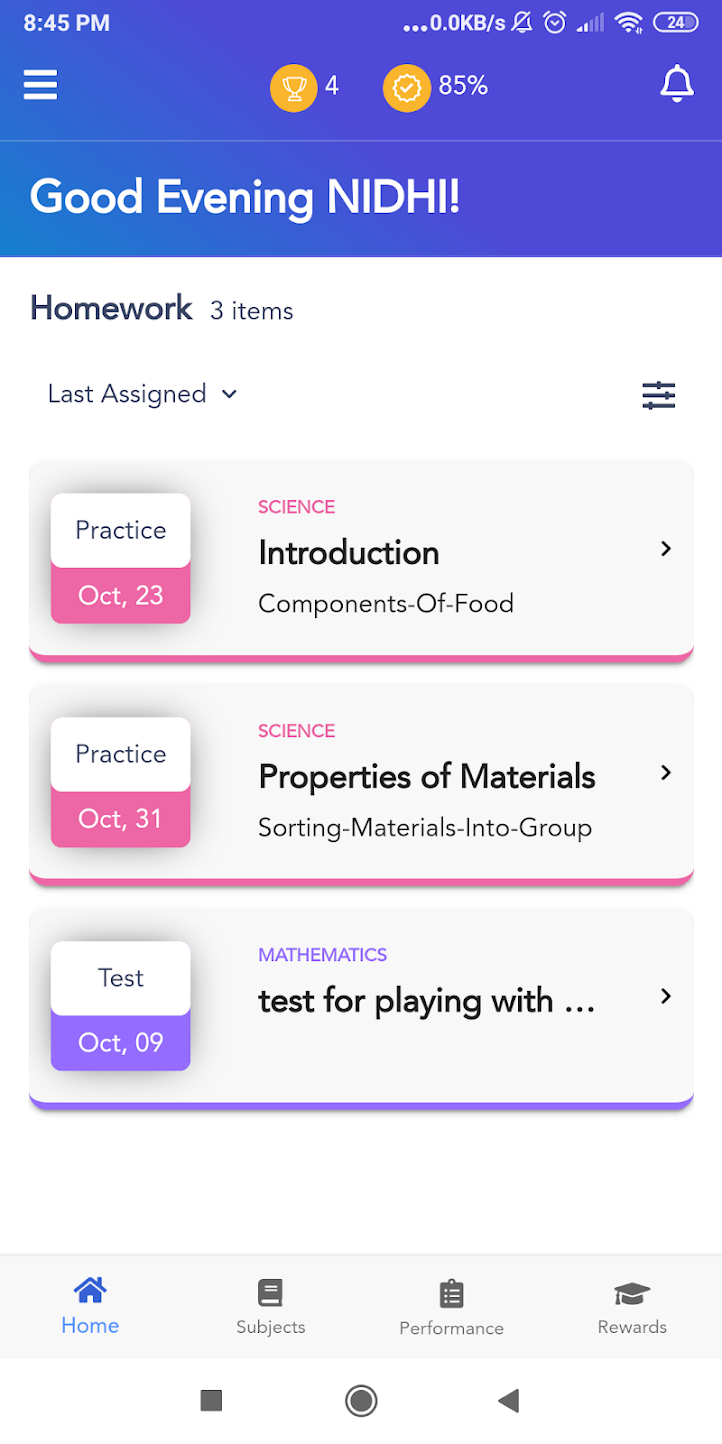Open the notifications bell

677,84
